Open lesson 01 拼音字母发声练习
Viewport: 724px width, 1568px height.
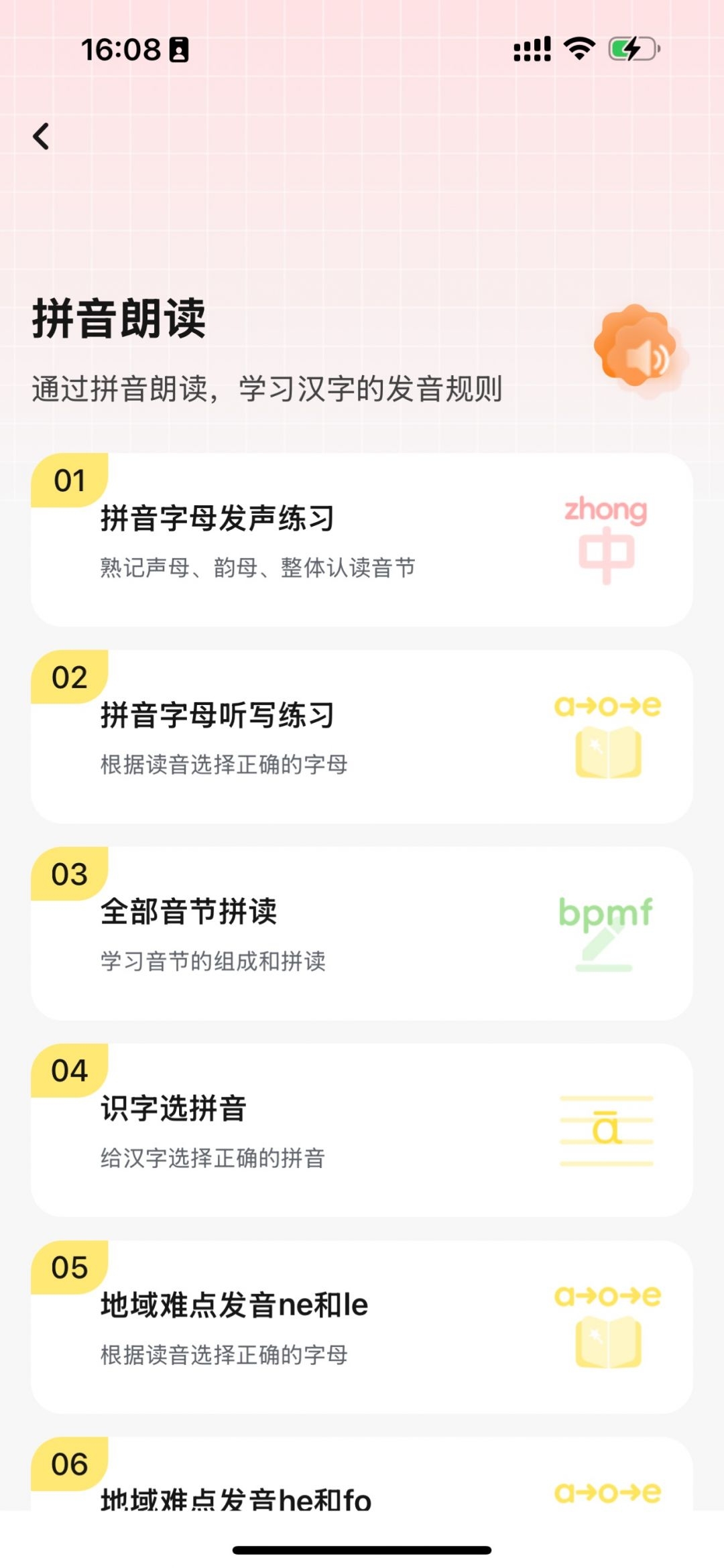click(x=362, y=536)
